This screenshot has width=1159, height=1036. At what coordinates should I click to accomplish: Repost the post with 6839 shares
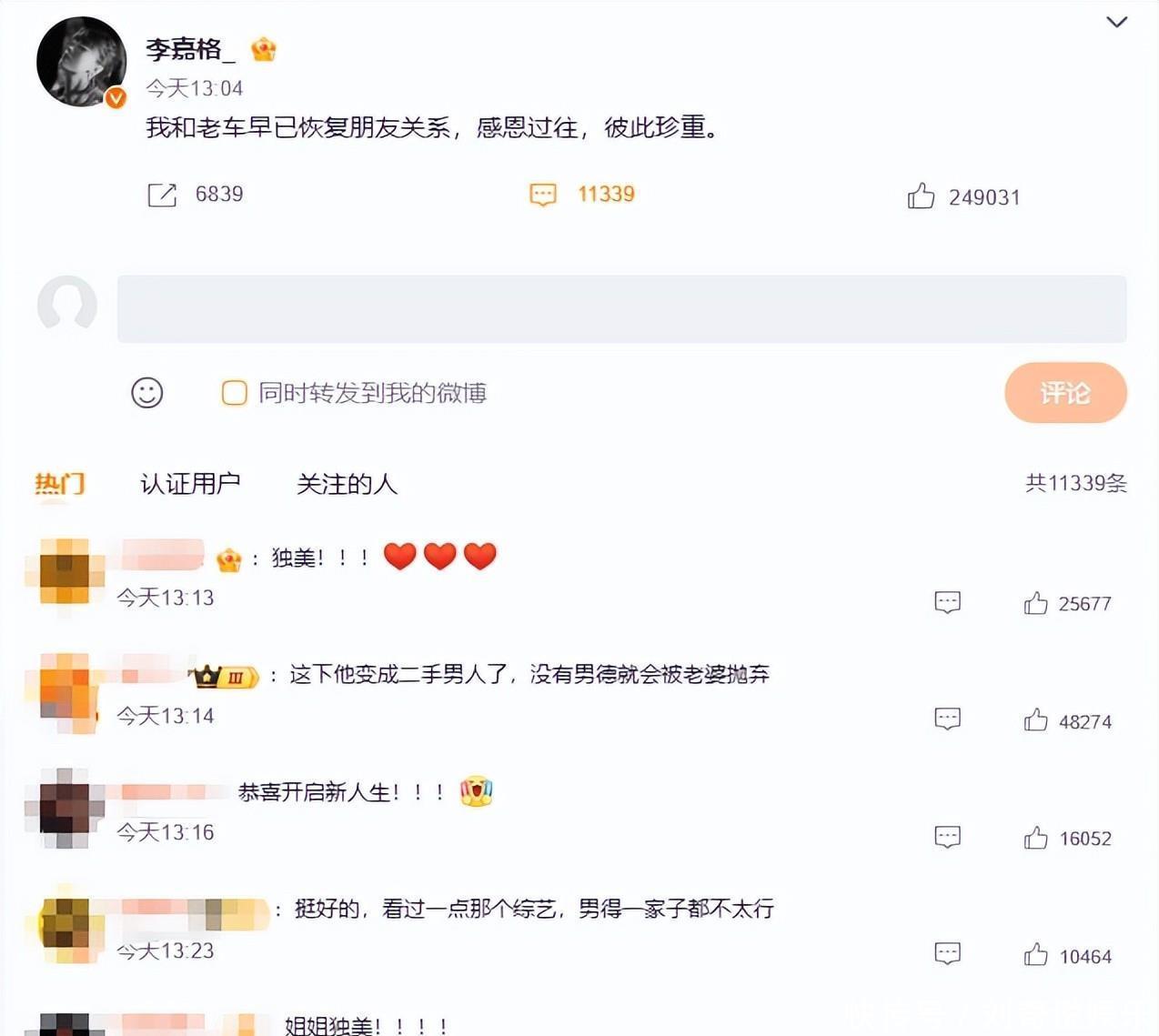click(163, 195)
